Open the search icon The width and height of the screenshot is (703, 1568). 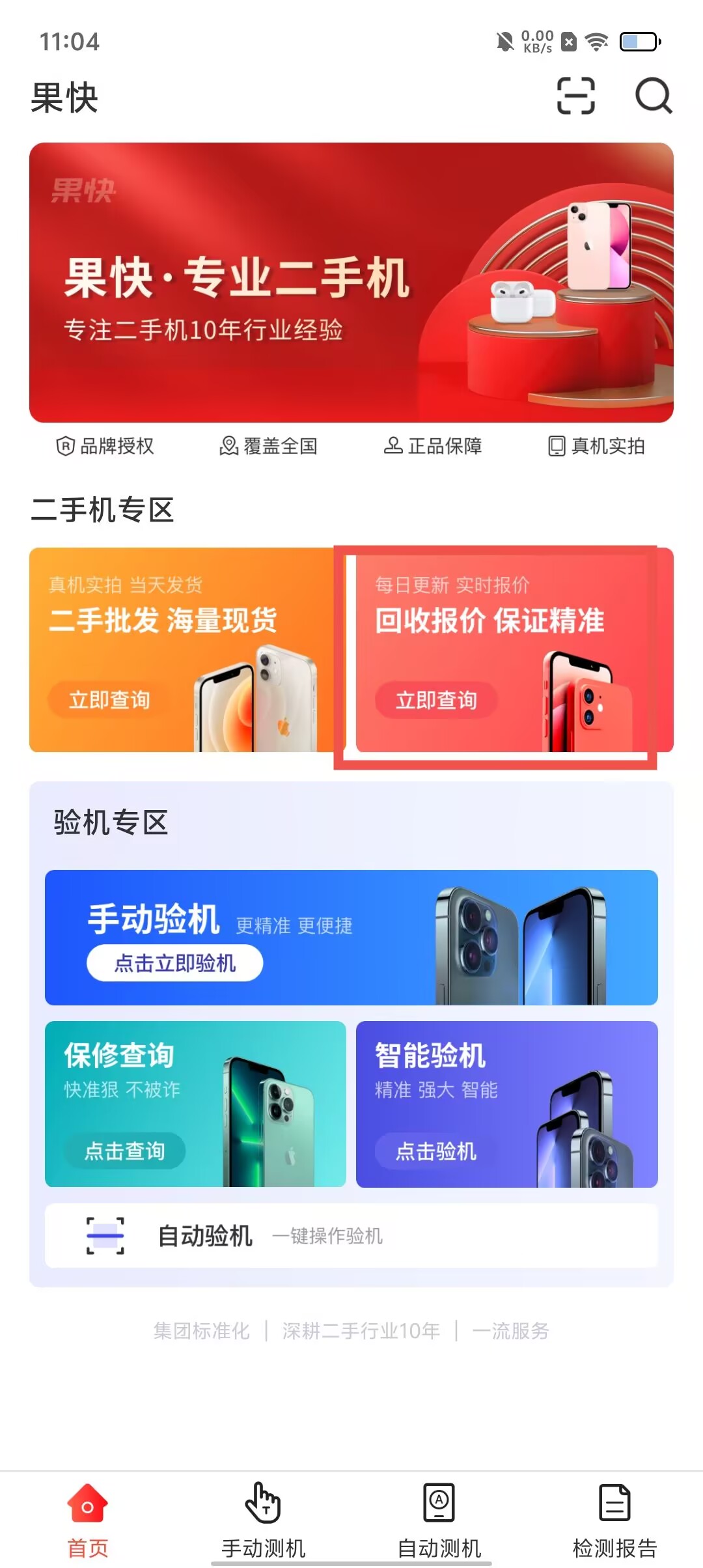[653, 96]
